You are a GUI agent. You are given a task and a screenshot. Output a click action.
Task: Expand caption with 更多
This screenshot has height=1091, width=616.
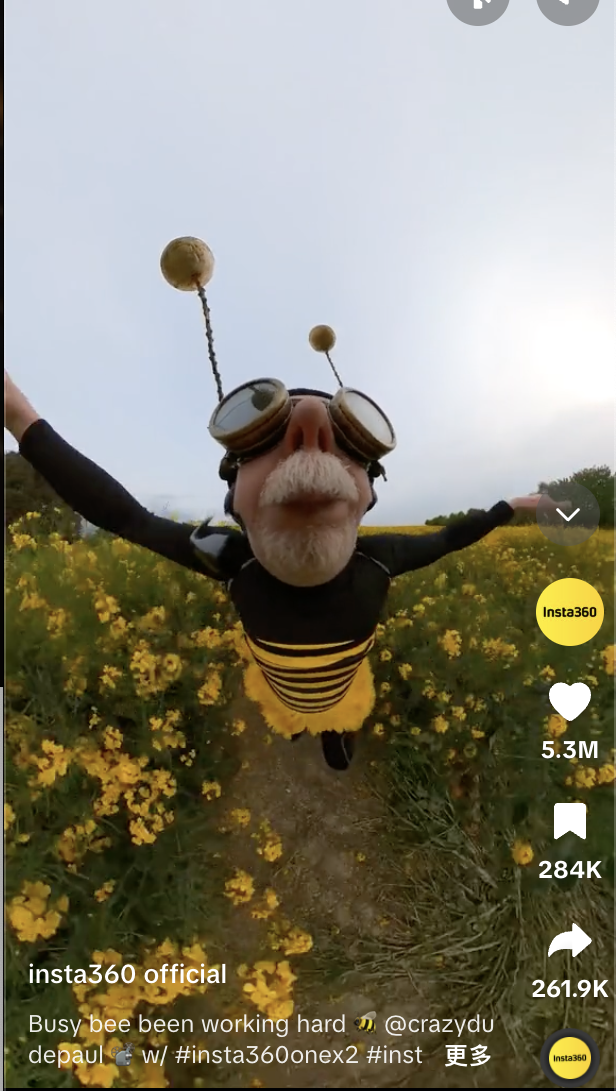point(468,1055)
